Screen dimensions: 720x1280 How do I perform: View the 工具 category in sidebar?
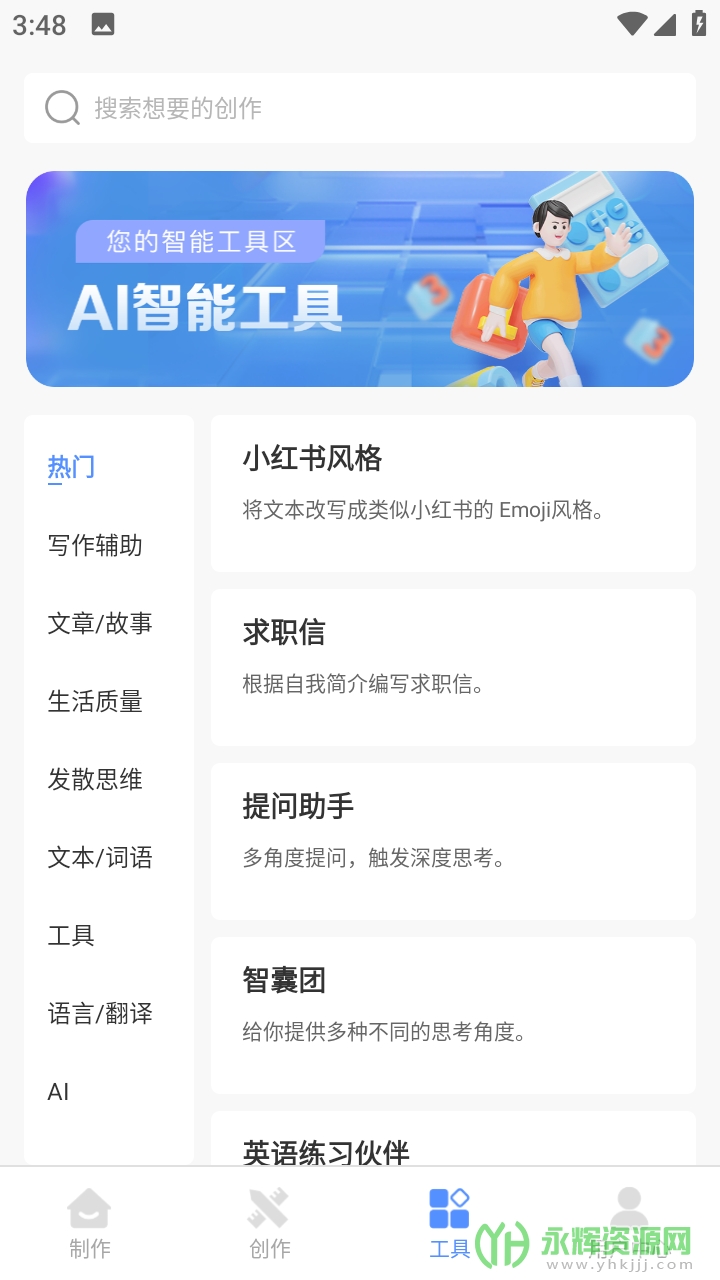click(71, 935)
